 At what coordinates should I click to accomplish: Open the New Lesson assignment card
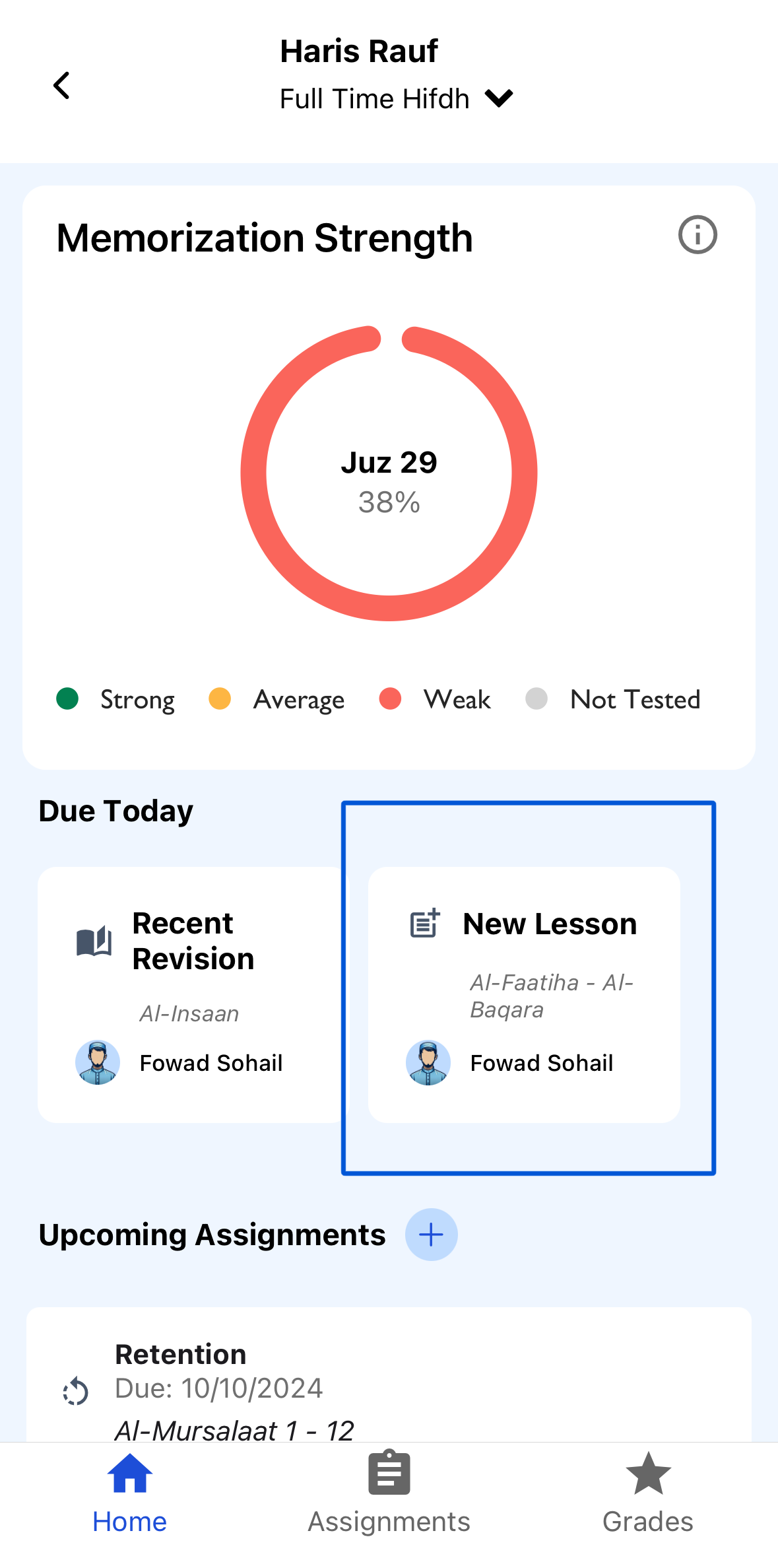pyautogui.click(x=524, y=994)
